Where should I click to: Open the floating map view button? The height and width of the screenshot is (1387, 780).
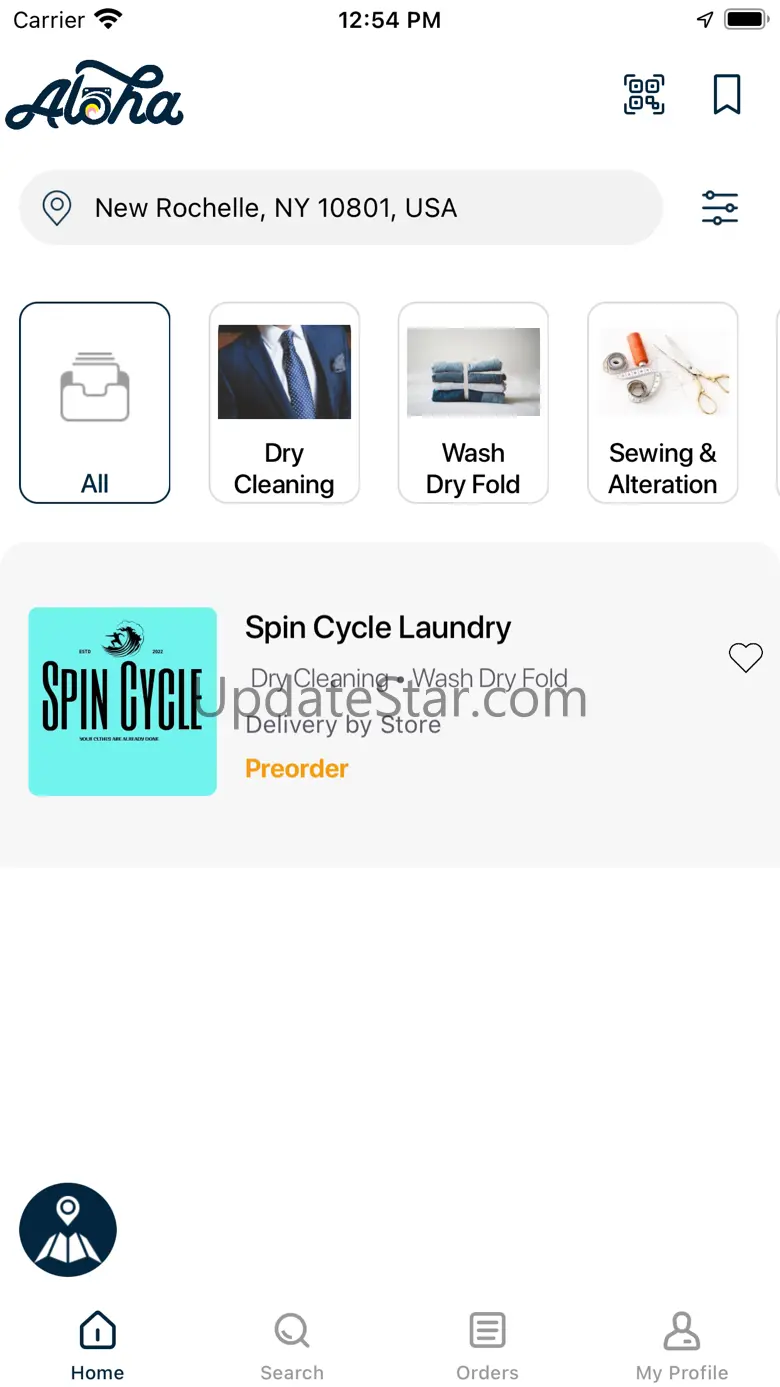pos(68,1230)
